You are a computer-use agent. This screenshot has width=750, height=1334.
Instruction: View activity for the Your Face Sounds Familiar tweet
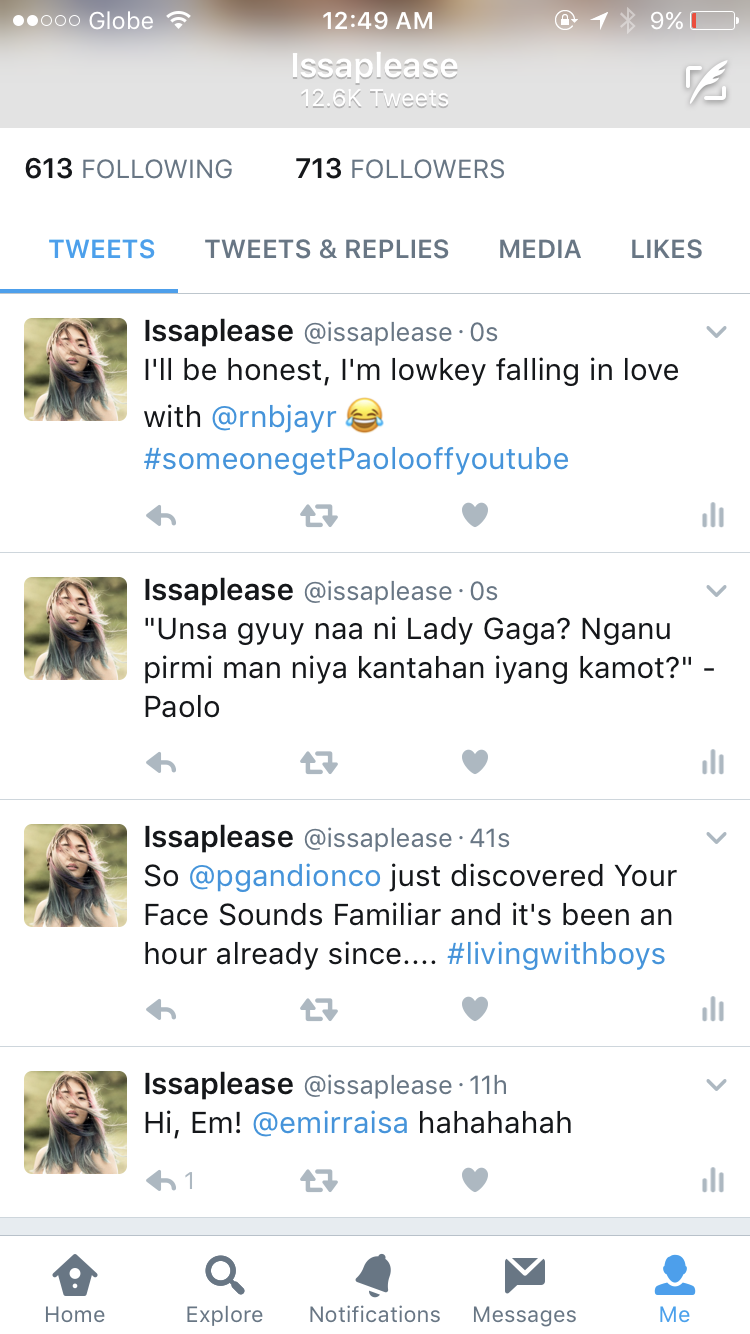tap(712, 1010)
